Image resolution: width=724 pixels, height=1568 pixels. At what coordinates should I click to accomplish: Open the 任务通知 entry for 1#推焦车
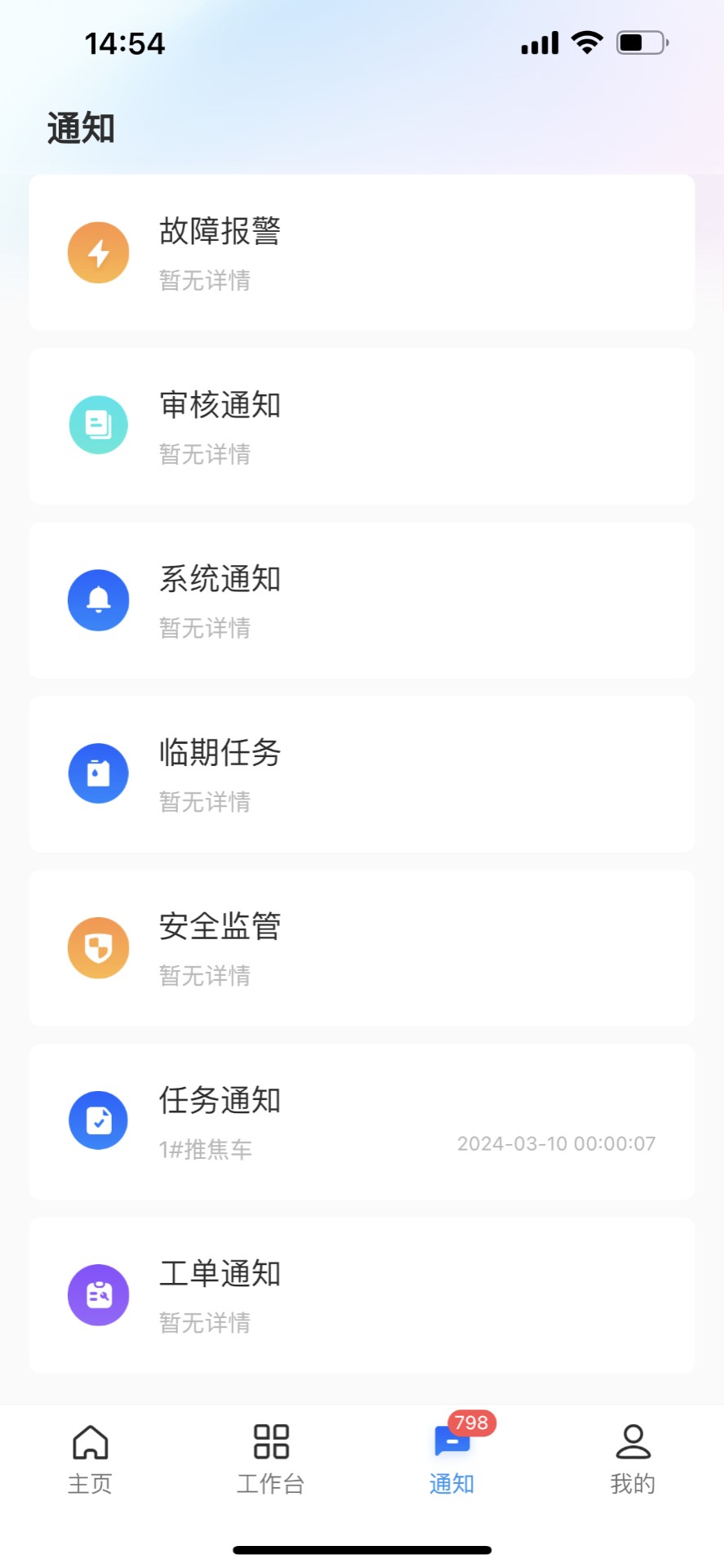pyautogui.click(x=362, y=1120)
